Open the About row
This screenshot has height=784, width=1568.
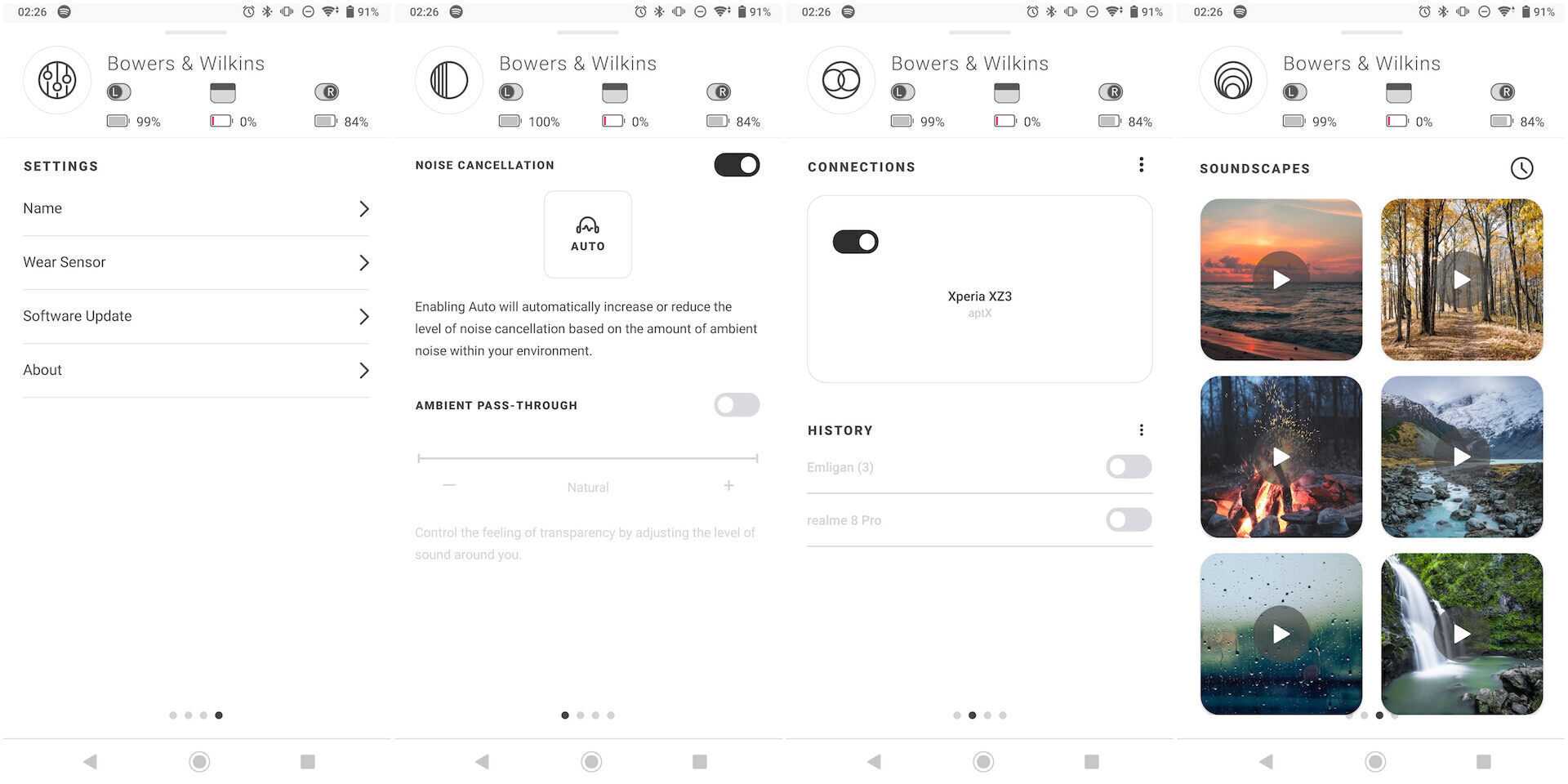coord(196,370)
